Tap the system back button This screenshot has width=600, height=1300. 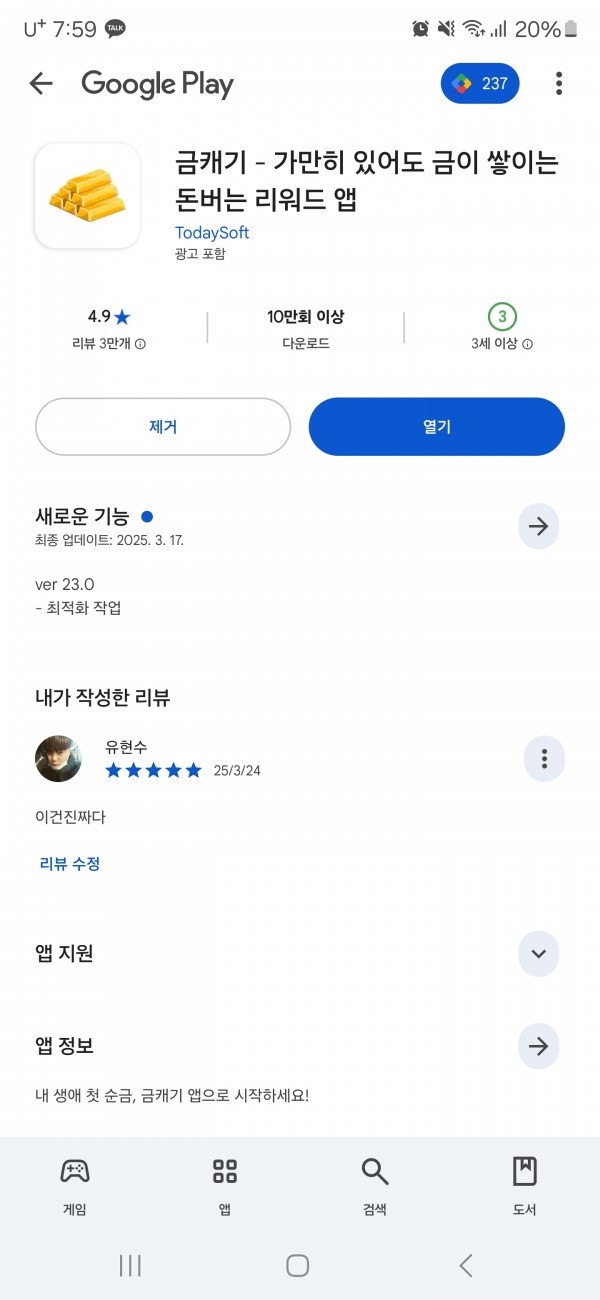coord(466,1266)
